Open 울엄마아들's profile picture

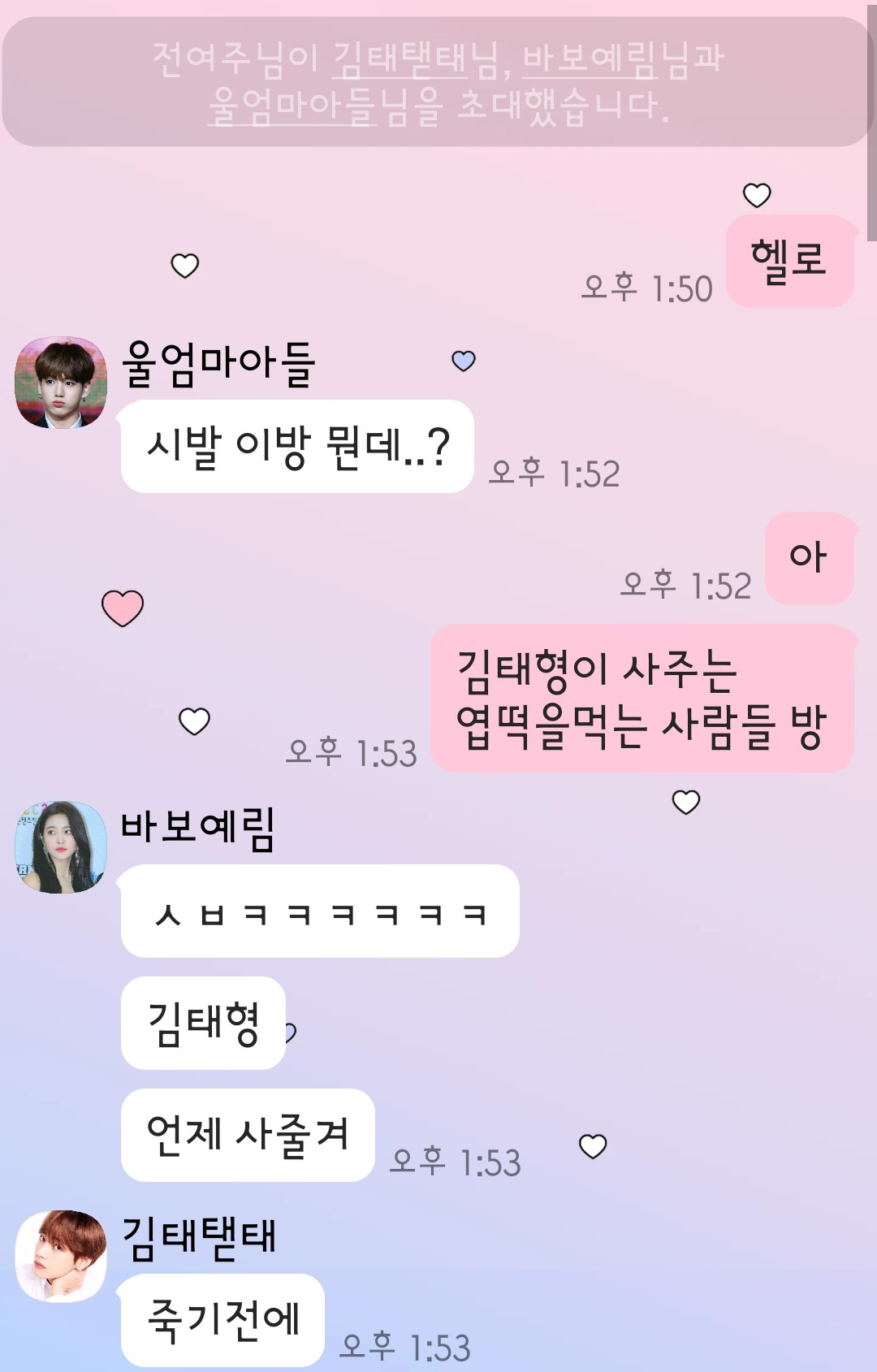click(61, 383)
